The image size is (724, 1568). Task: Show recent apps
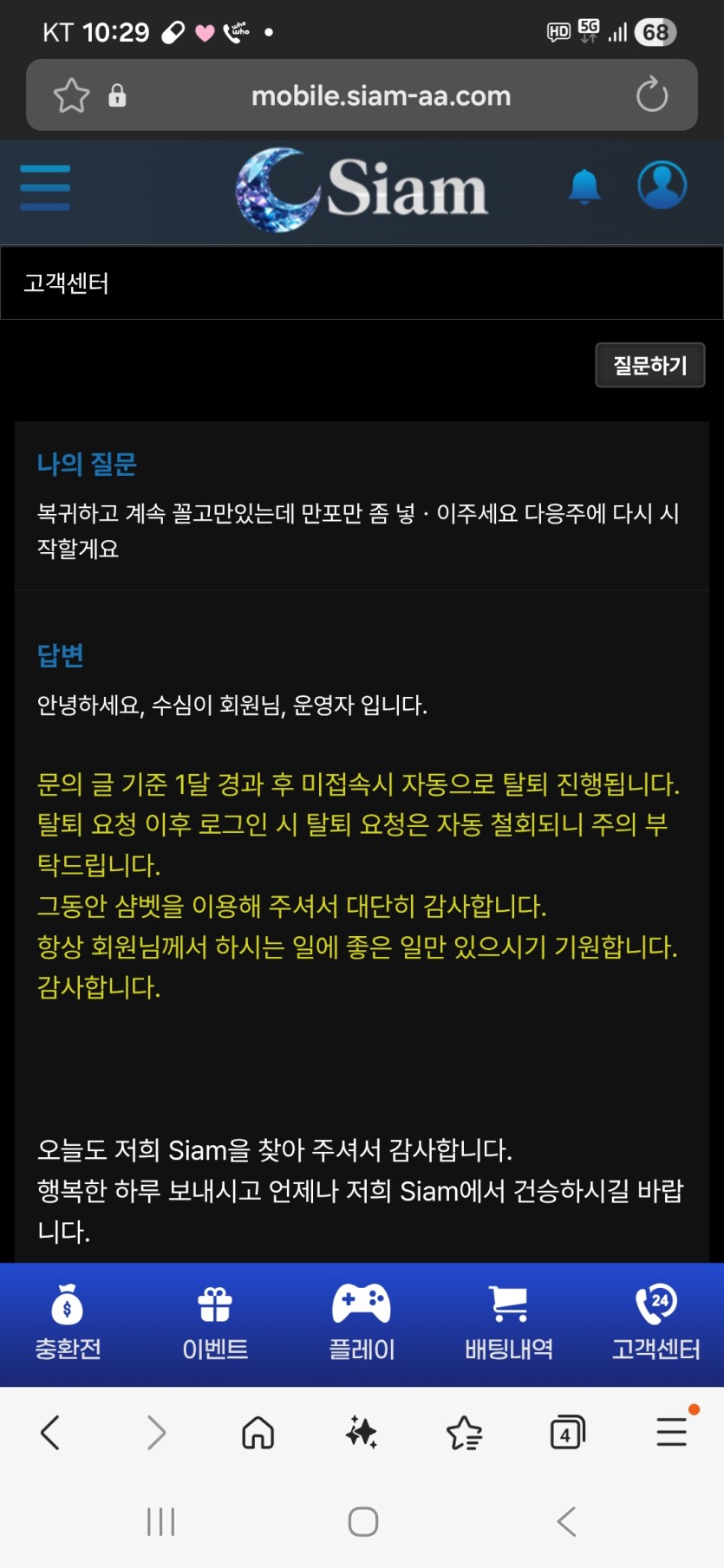(160, 1521)
